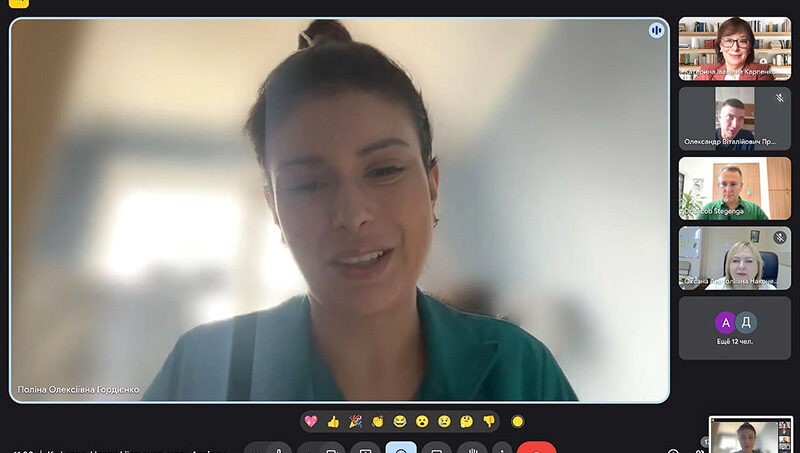
Task: Select Катерина Іванівна Карпенко's video tile
Action: point(734,48)
